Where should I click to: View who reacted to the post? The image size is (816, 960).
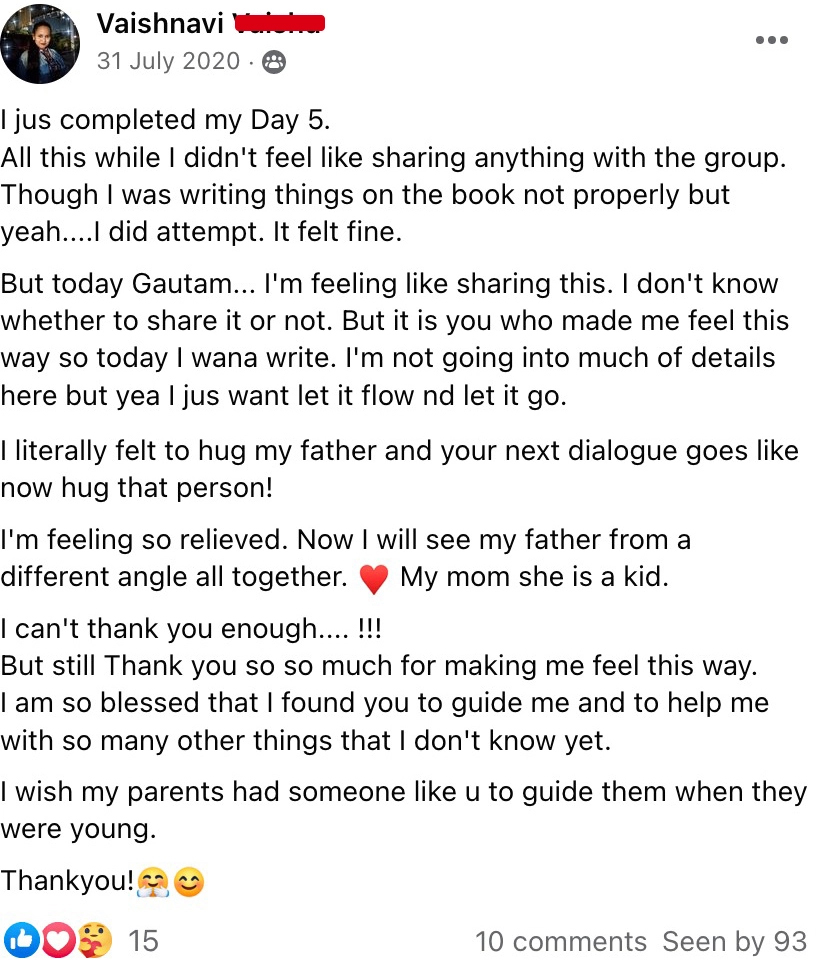[80, 941]
